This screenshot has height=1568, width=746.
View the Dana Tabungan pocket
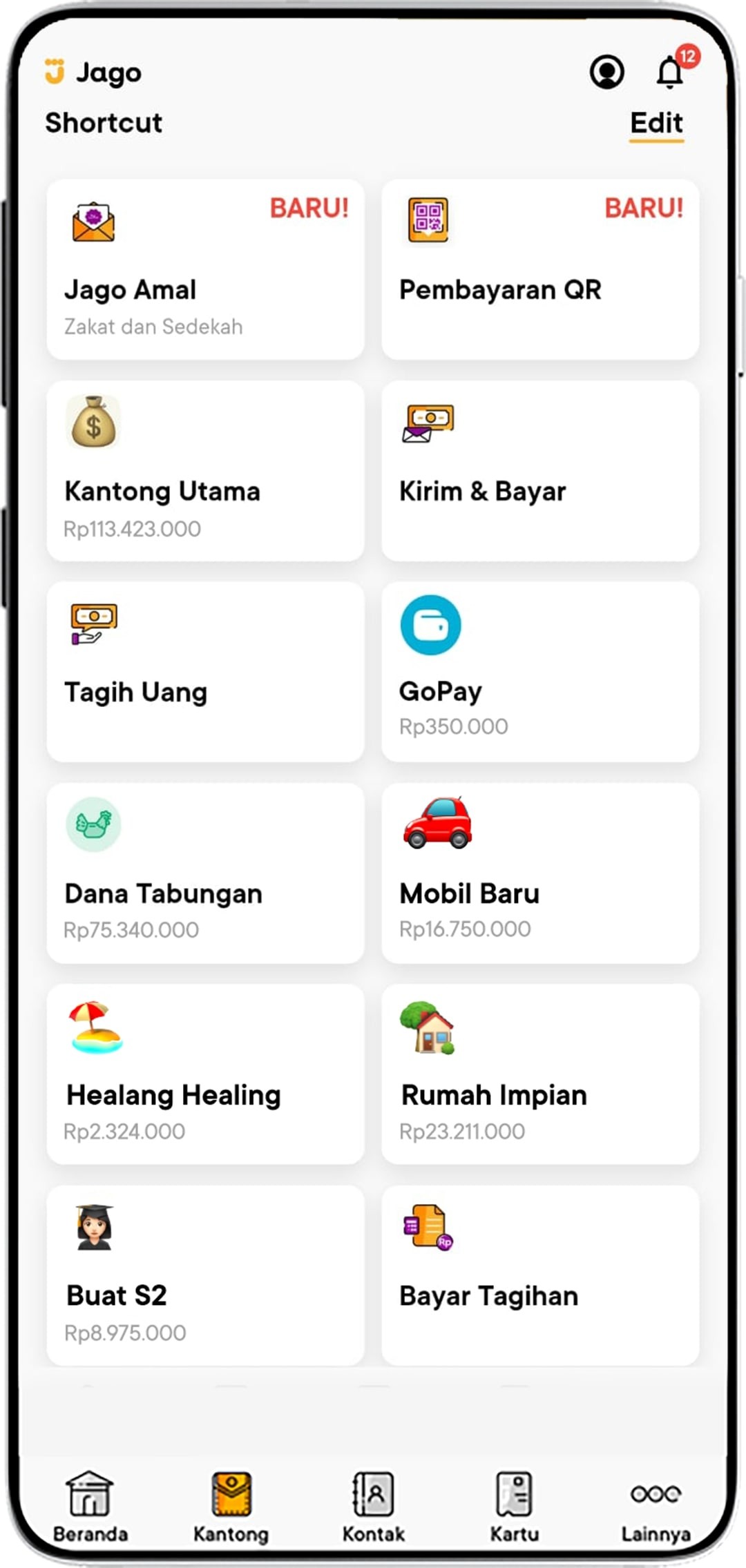(x=205, y=873)
